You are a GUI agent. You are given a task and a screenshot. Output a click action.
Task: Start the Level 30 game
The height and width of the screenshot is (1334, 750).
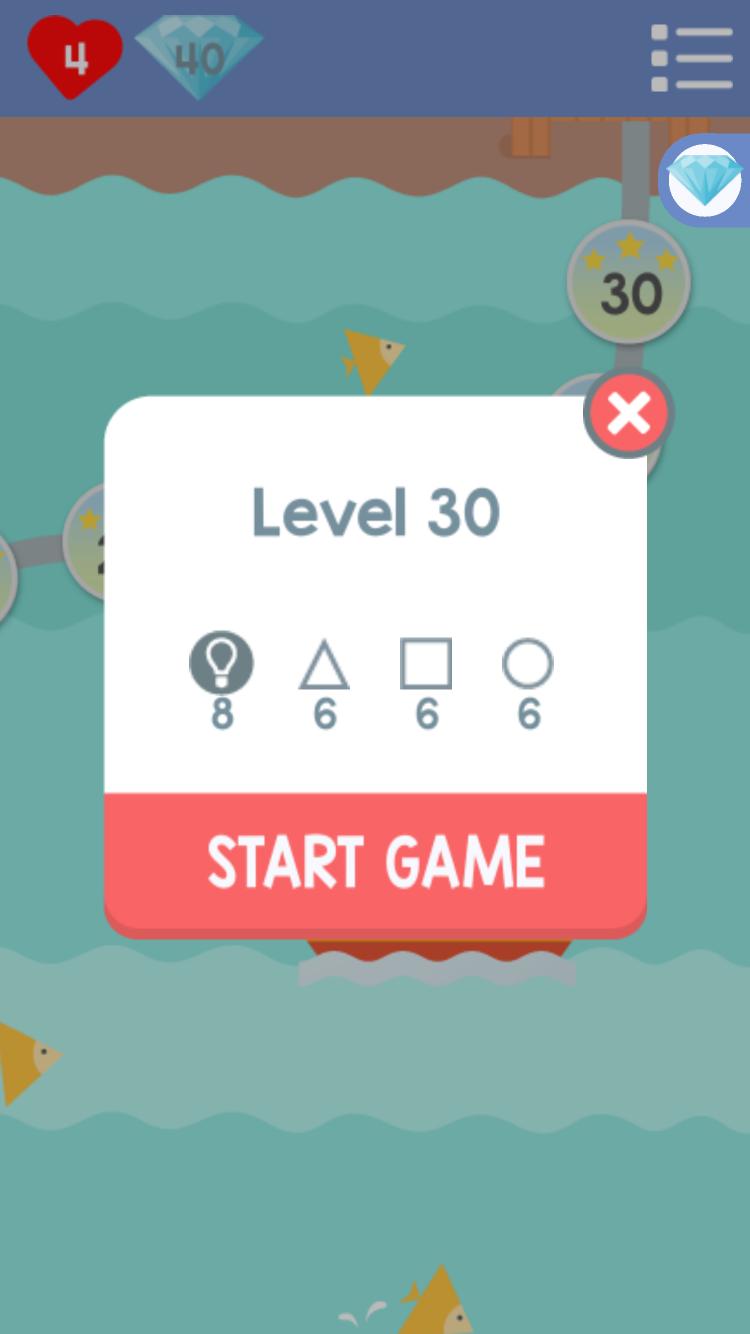(375, 862)
